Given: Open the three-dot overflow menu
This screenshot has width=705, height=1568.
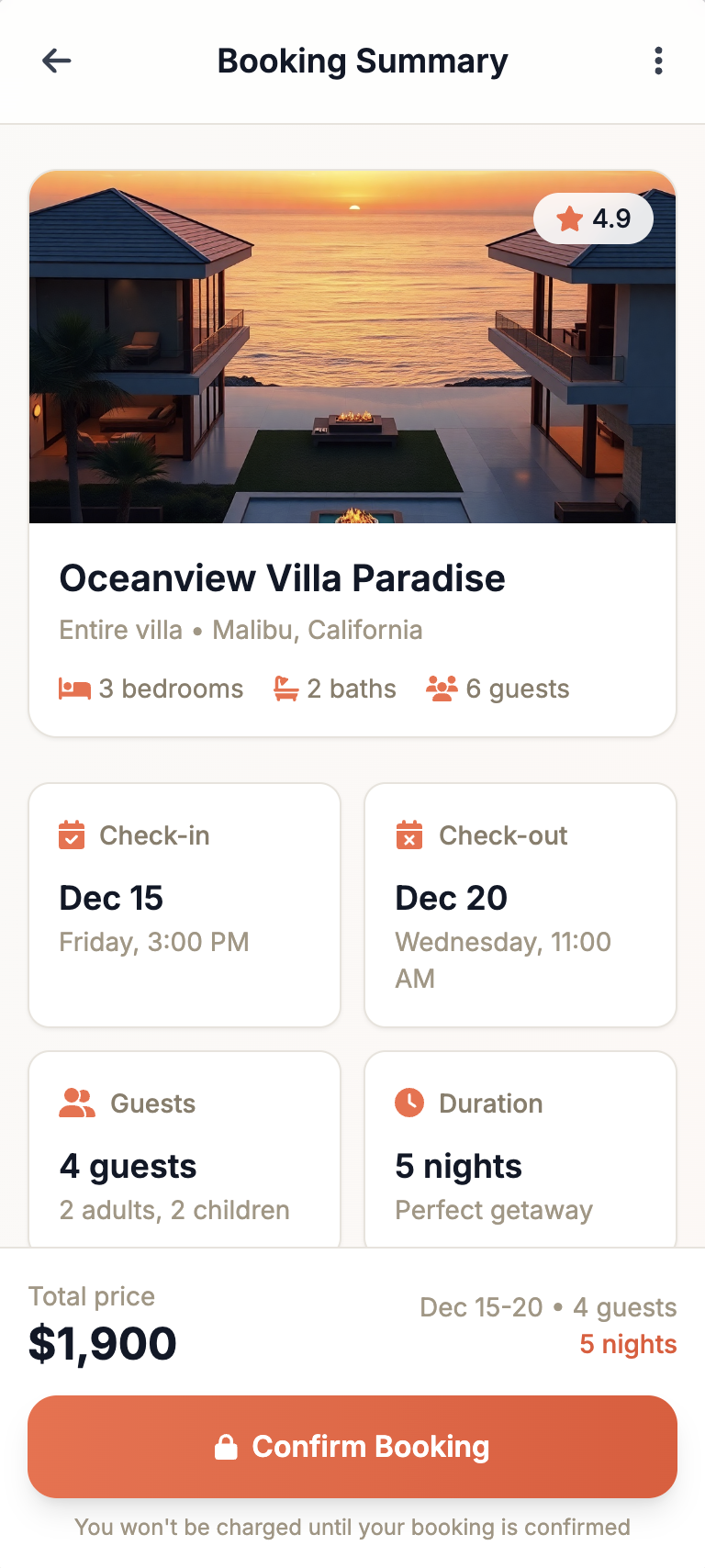Looking at the screenshot, I should click(658, 62).
